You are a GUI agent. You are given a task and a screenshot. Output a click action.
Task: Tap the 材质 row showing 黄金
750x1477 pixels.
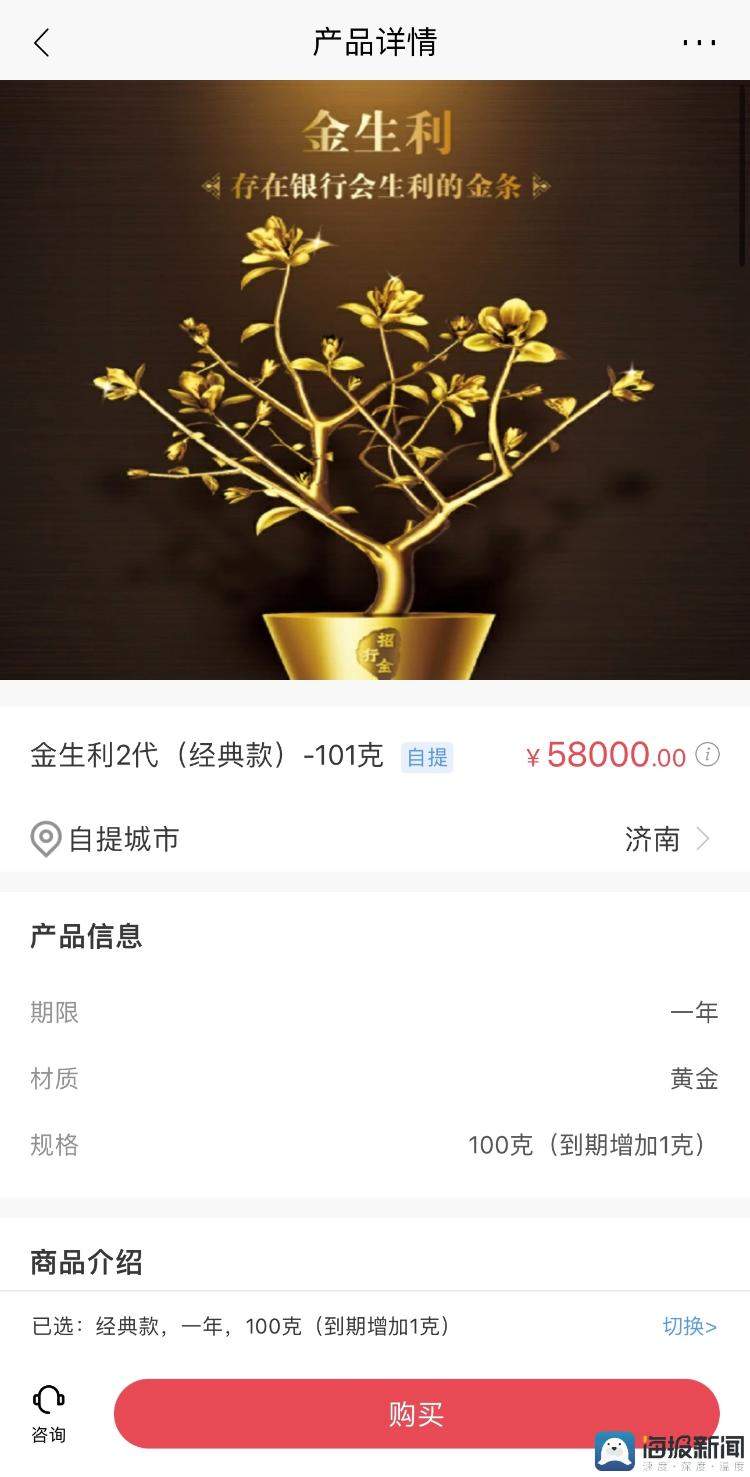click(x=375, y=1079)
